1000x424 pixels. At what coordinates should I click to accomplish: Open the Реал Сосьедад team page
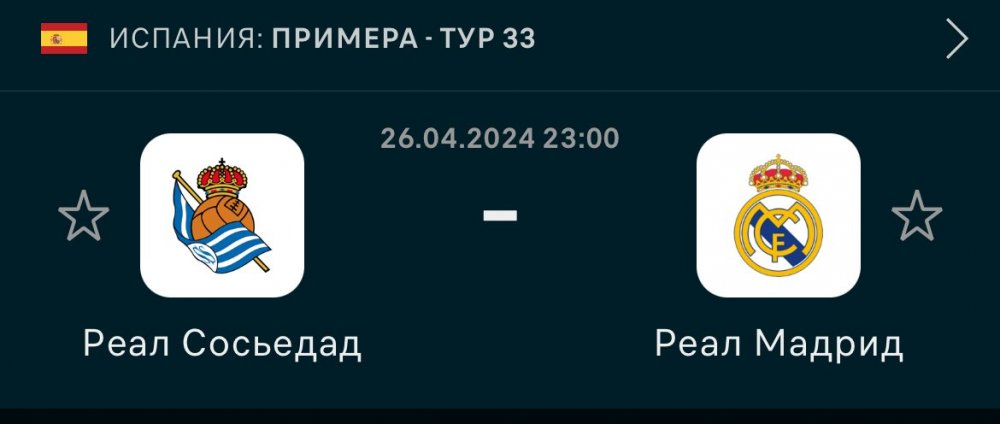tap(222, 215)
